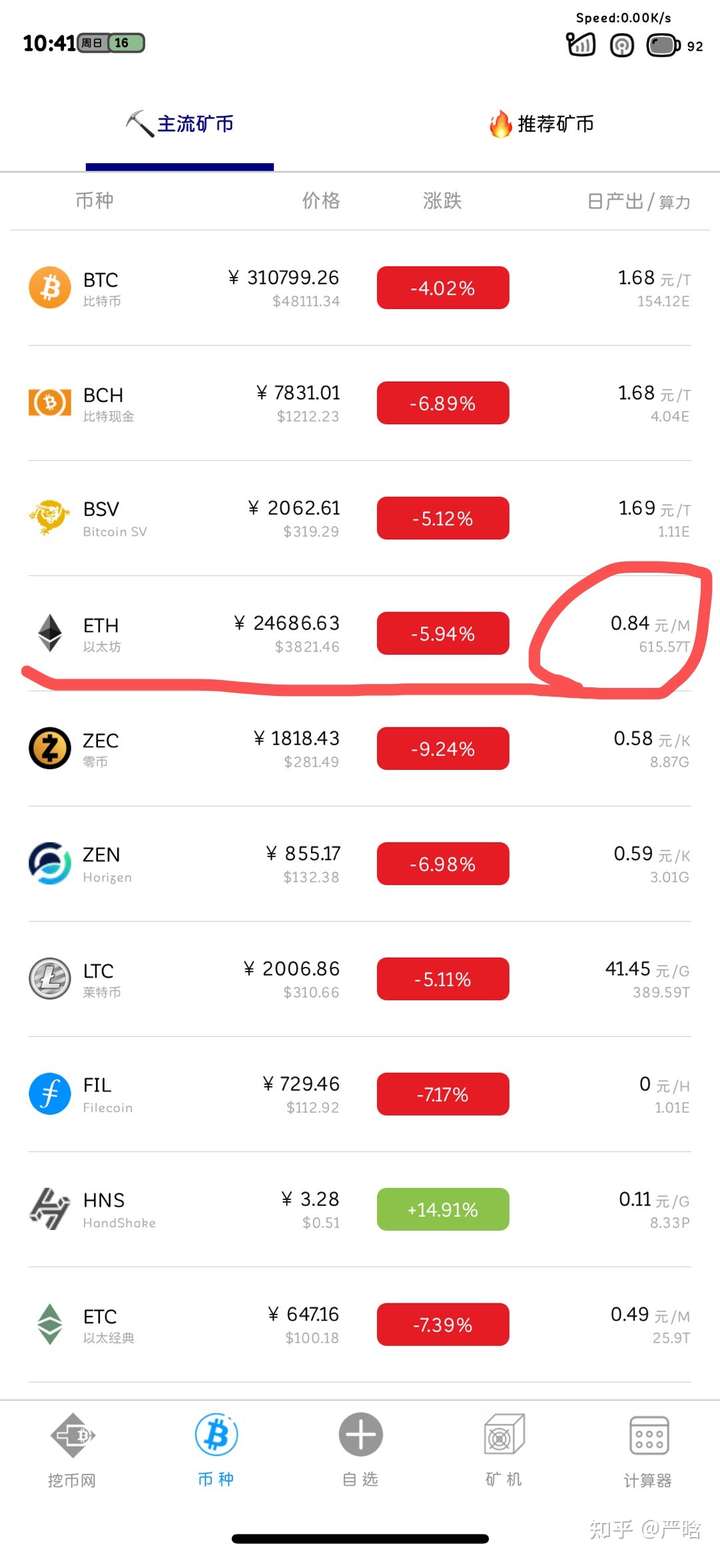View ZEN Horizen coin details
The width and height of the screenshot is (720, 1559).
point(360,864)
